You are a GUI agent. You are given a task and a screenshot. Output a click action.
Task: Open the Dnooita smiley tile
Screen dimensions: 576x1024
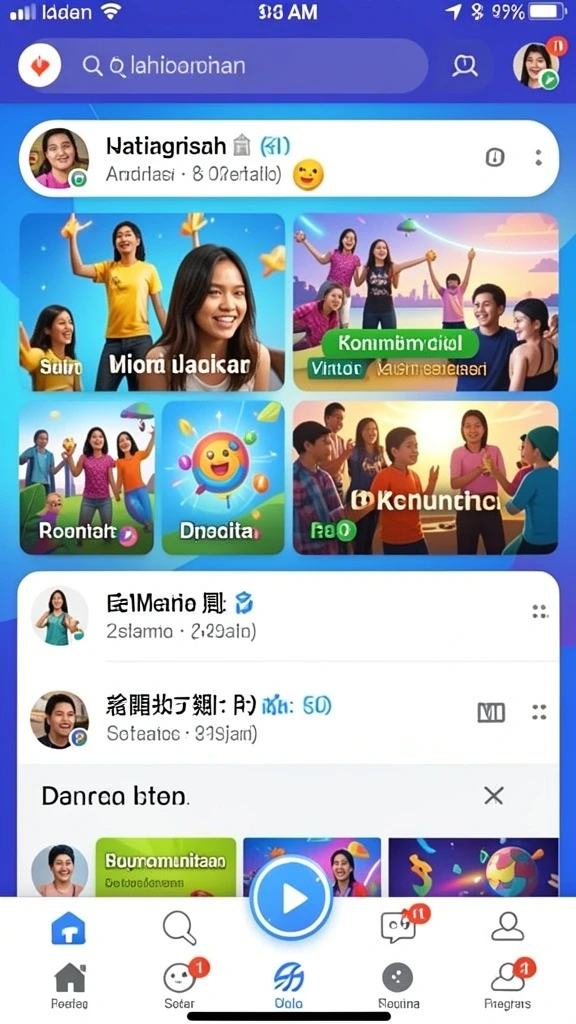[223, 477]
